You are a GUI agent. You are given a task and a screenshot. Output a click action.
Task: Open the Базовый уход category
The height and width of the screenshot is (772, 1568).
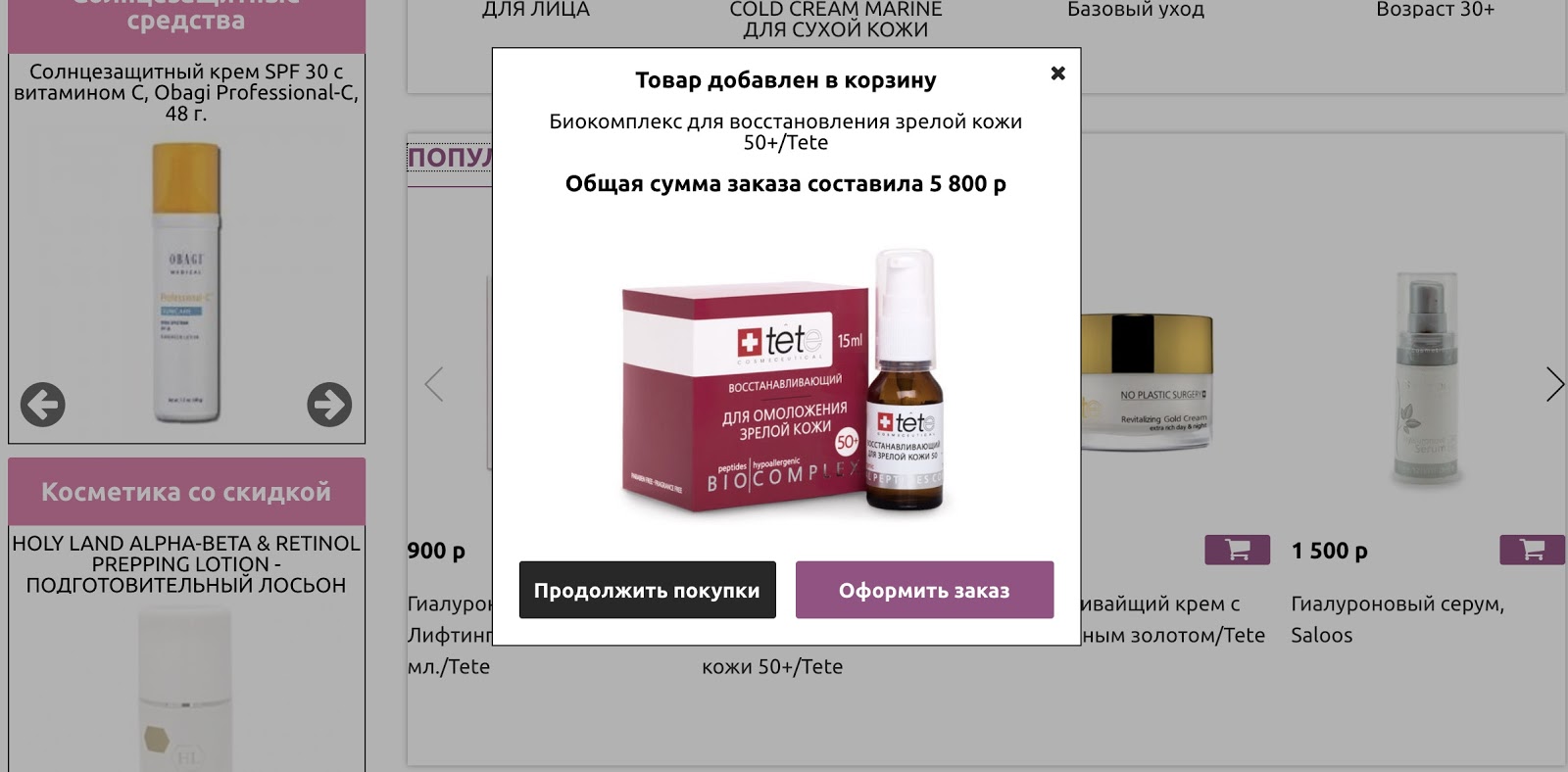(1135, 10)
